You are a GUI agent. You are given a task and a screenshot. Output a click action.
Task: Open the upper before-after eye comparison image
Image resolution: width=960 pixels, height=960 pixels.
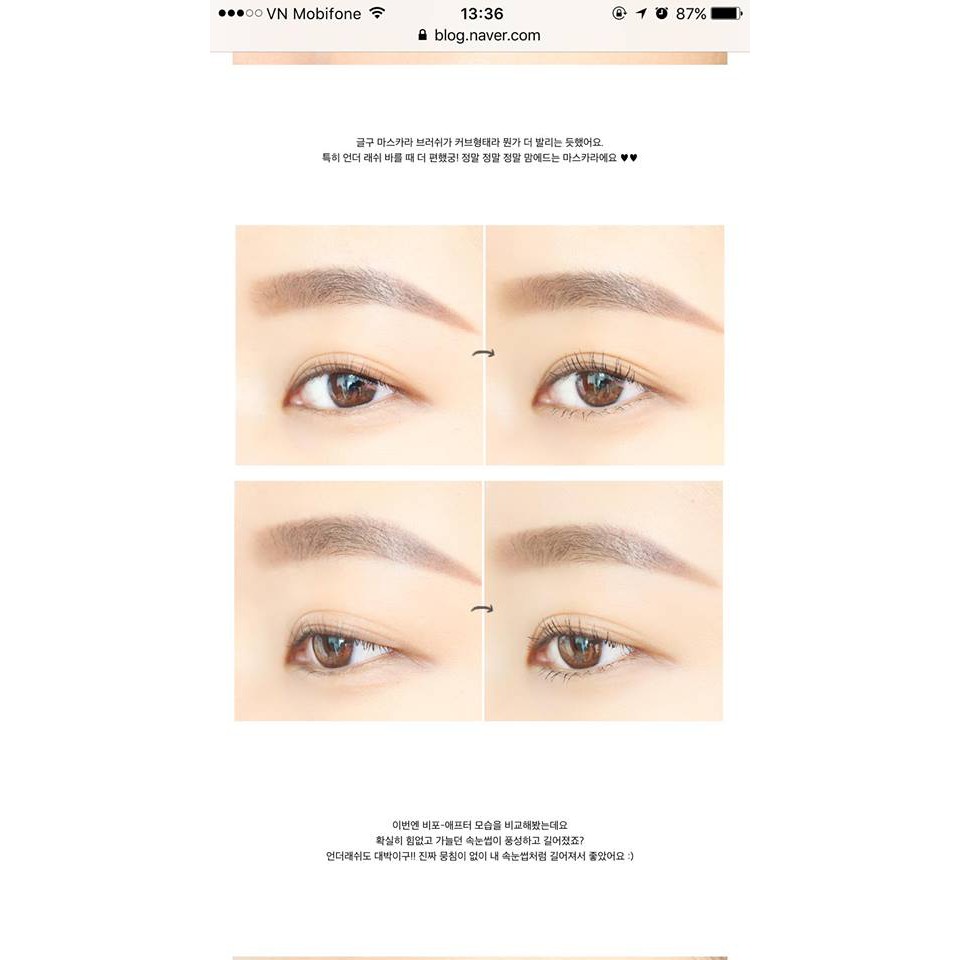coord(480,345)
